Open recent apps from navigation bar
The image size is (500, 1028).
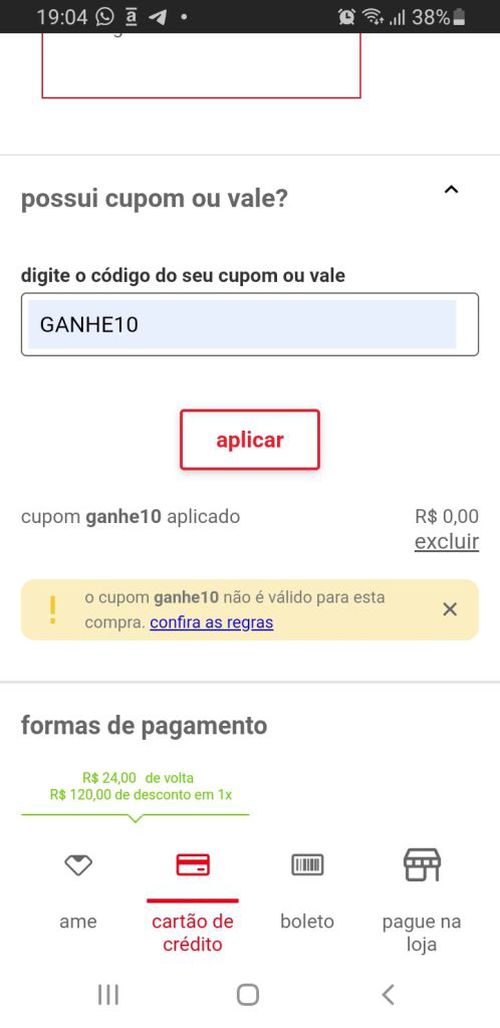pos(108,995)
